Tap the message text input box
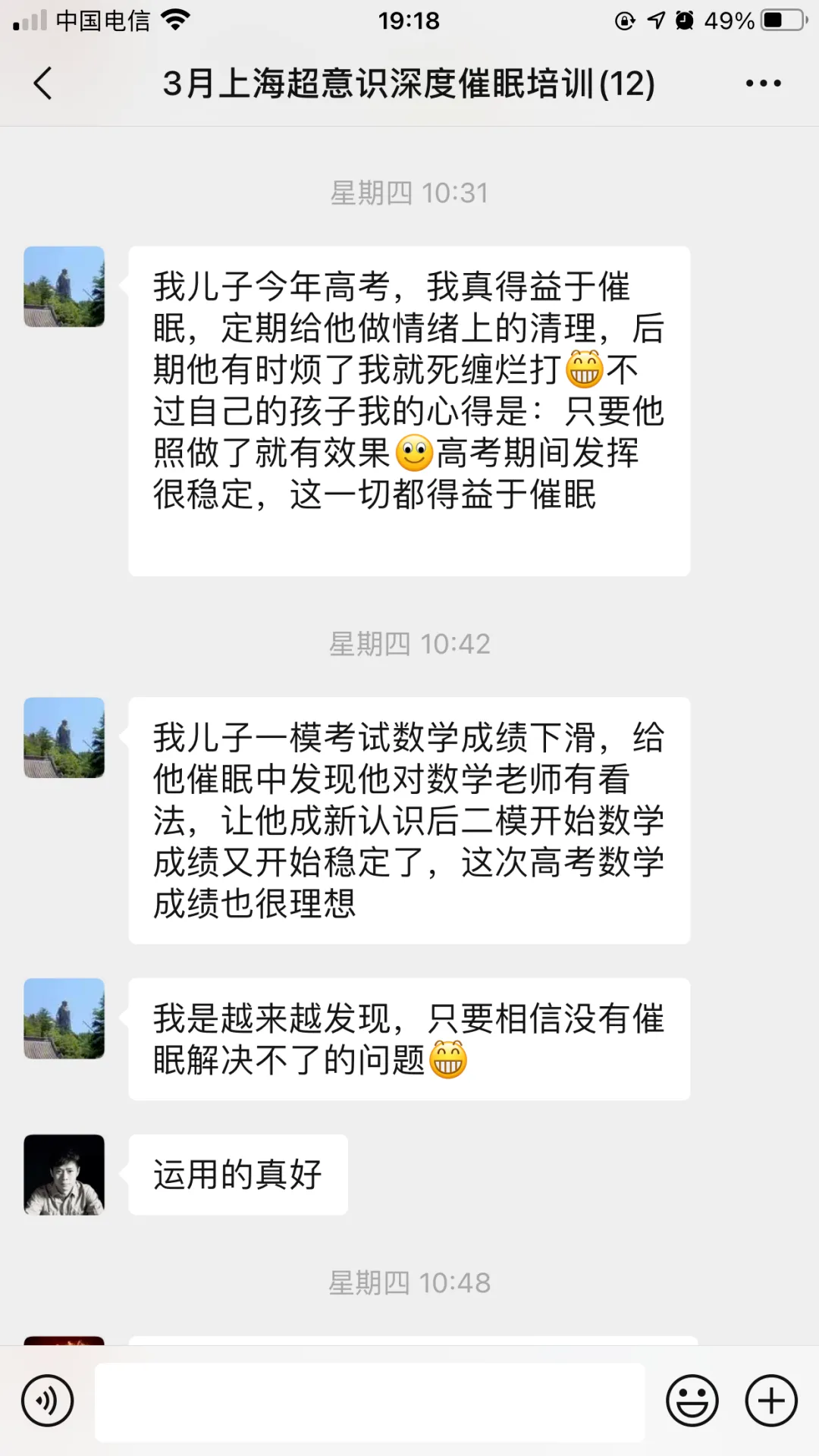819x1456 pixels. click(x=370, y=1401)
